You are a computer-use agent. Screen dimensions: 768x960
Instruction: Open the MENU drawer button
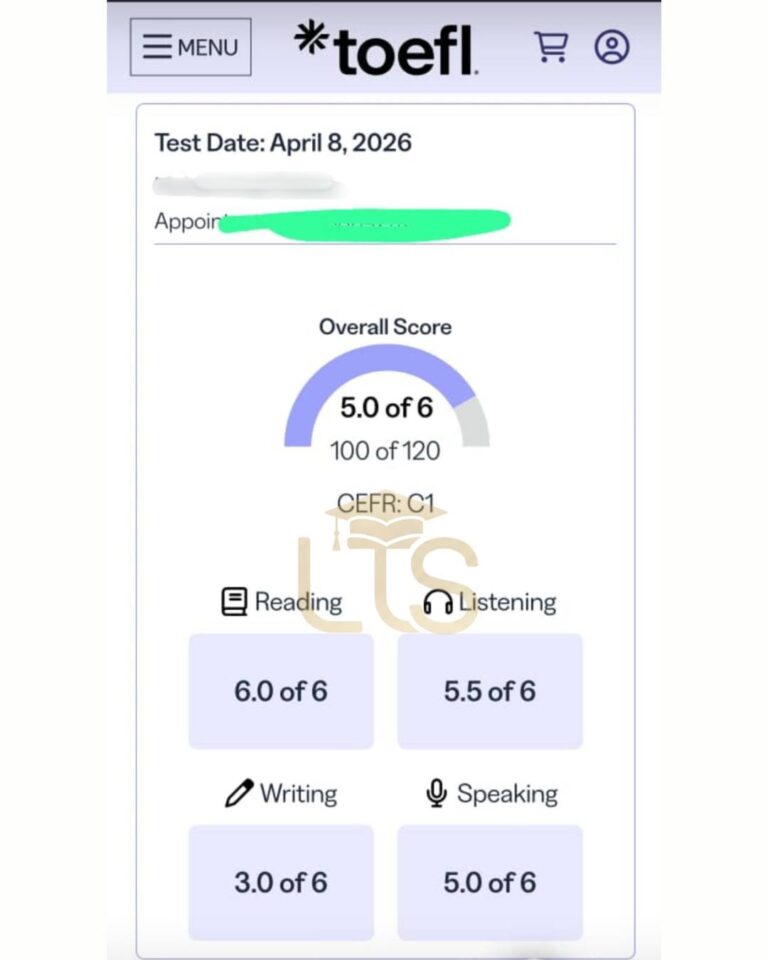point(190,47)
